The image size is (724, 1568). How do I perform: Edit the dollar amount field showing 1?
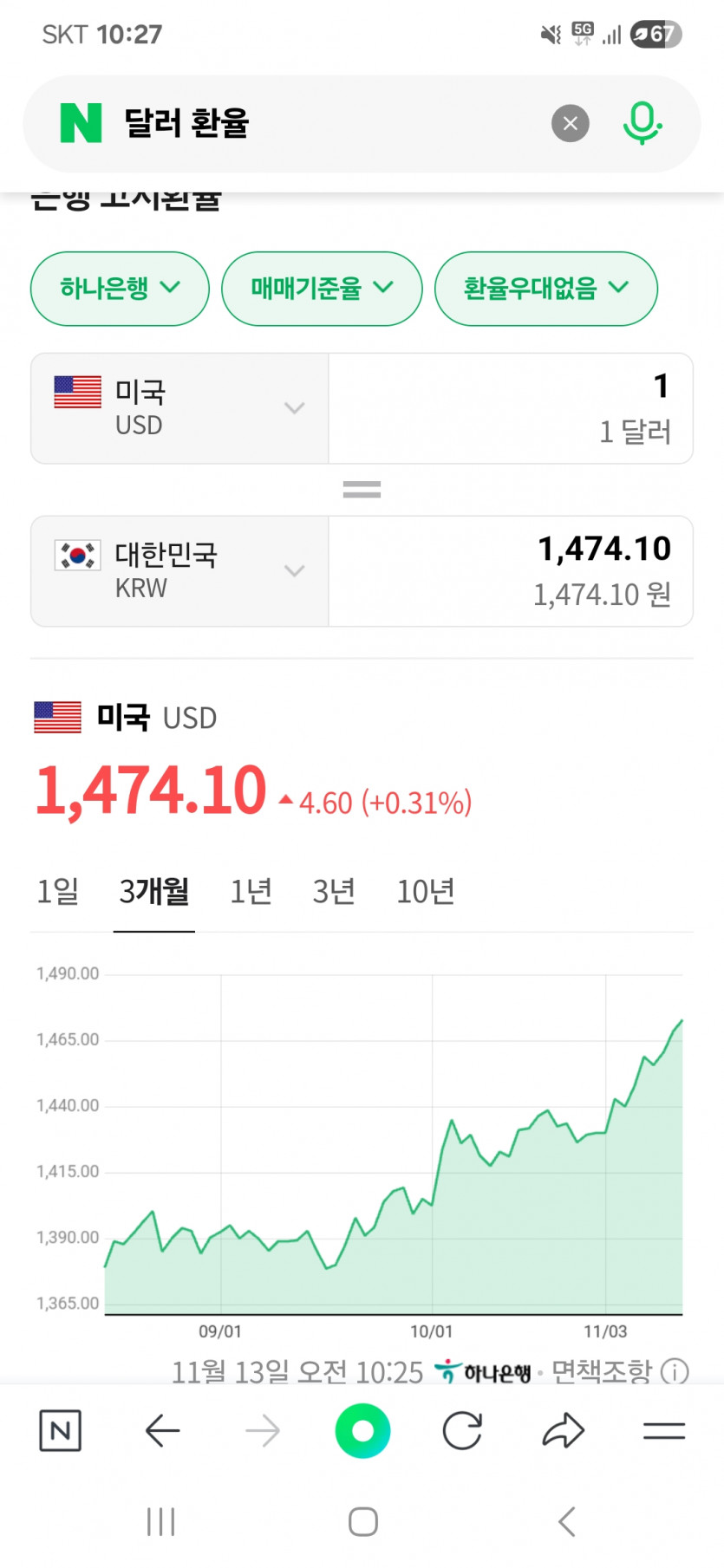coord(510,407)
